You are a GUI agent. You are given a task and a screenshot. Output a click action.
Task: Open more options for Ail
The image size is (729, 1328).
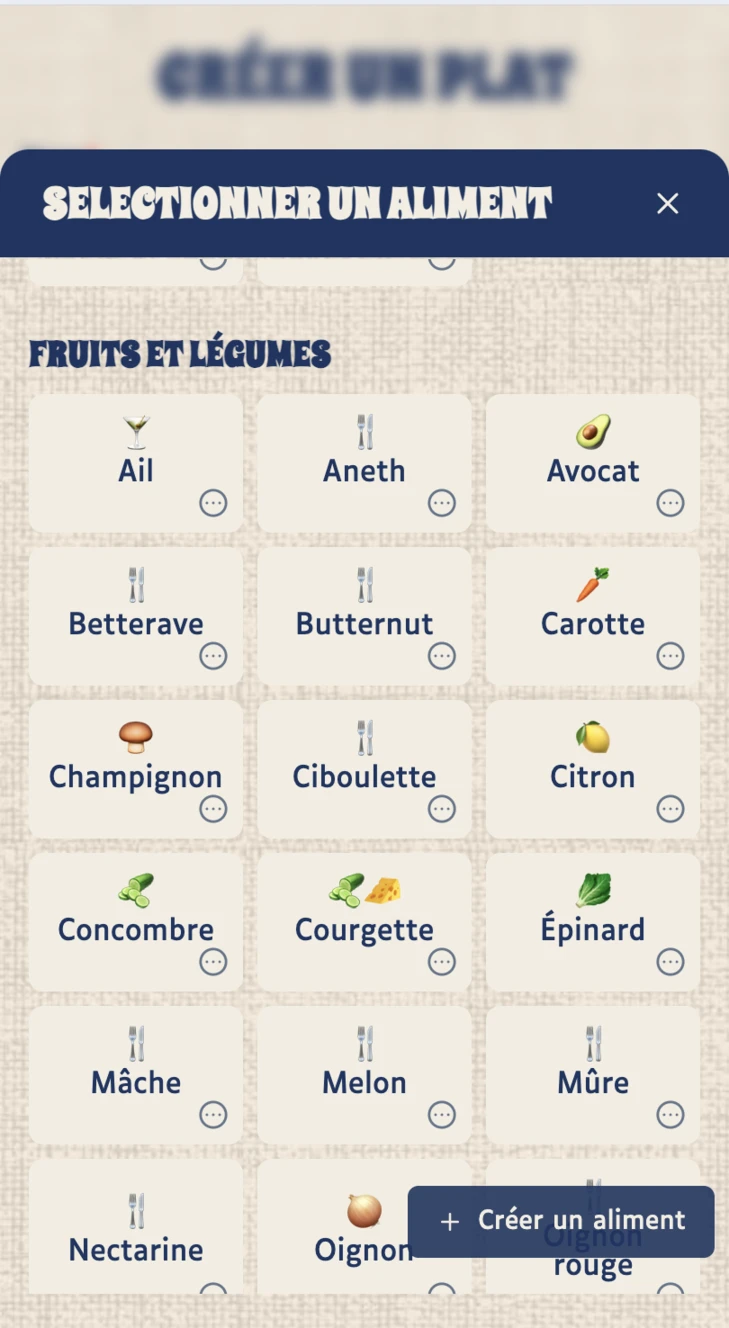213,503
